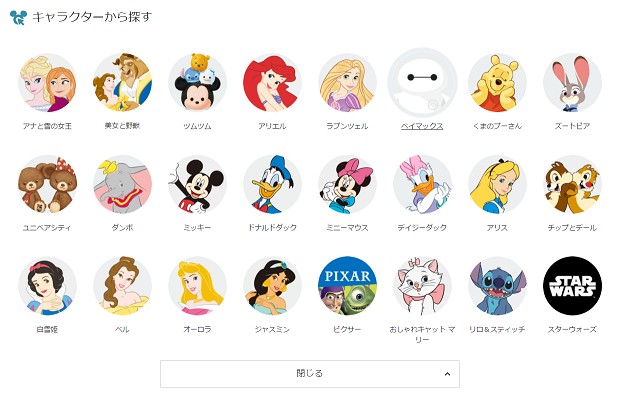628x405 pixels.
Task: Open the アリス character tile
Action: point(497,184)
